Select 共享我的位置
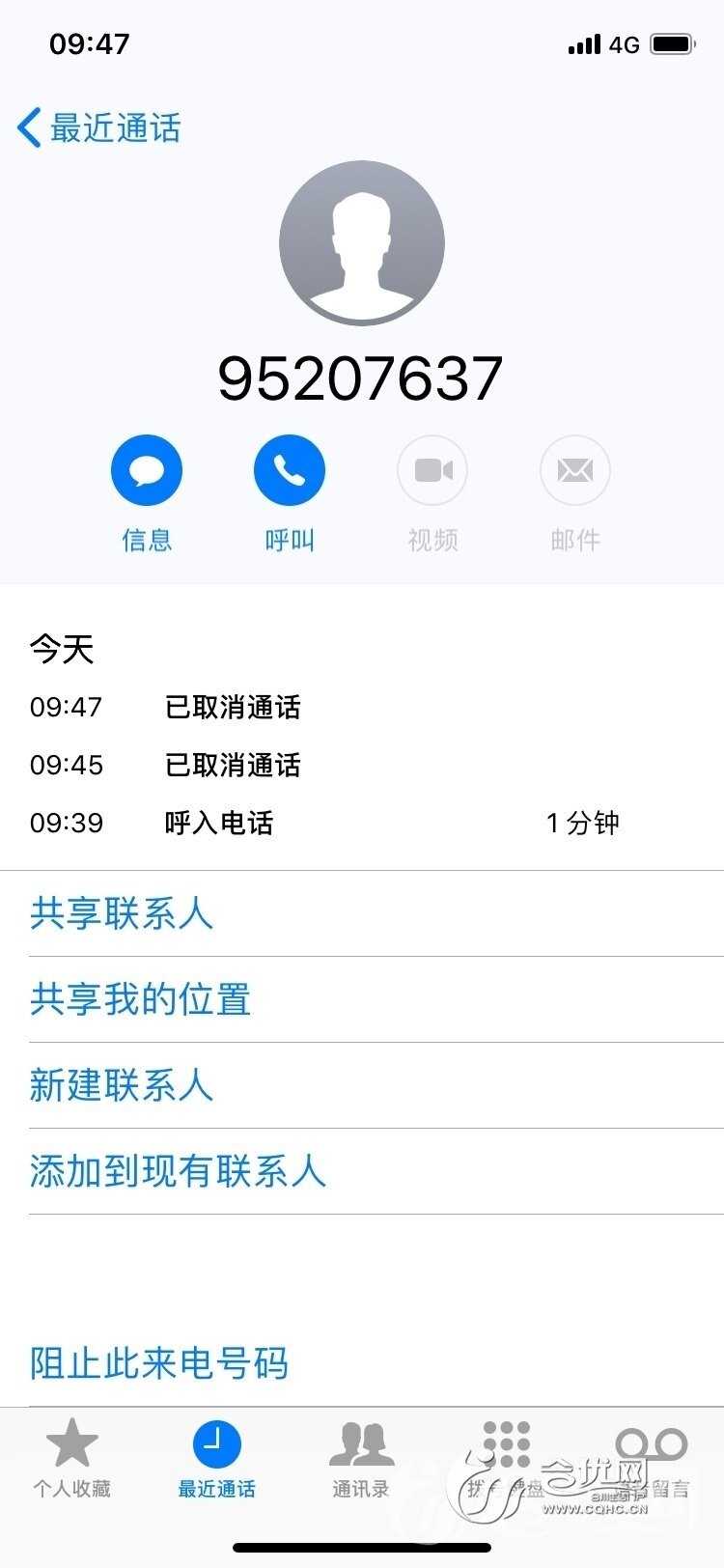This screenshot has width=724, height=1568. [141, 999]
